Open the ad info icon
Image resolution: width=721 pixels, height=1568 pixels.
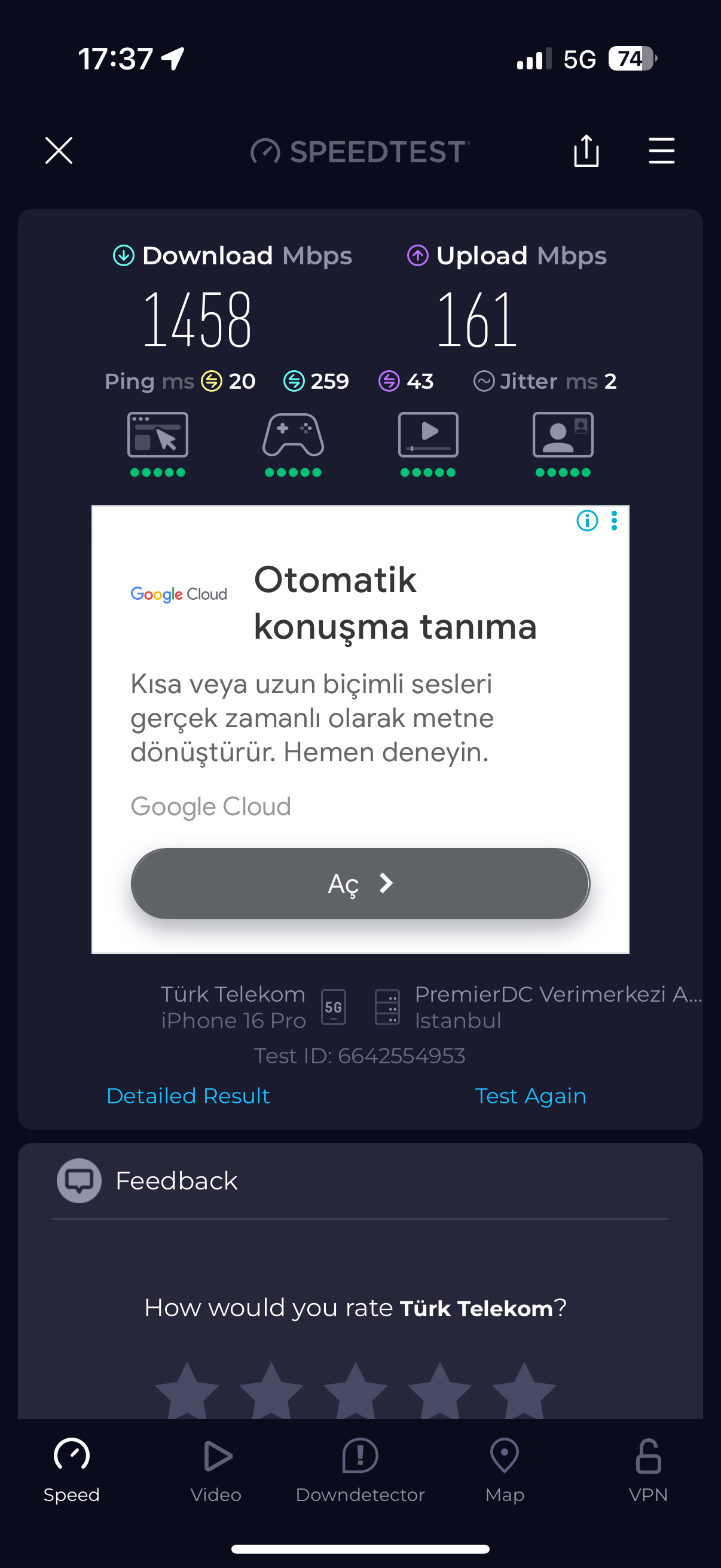coord(587,520)
